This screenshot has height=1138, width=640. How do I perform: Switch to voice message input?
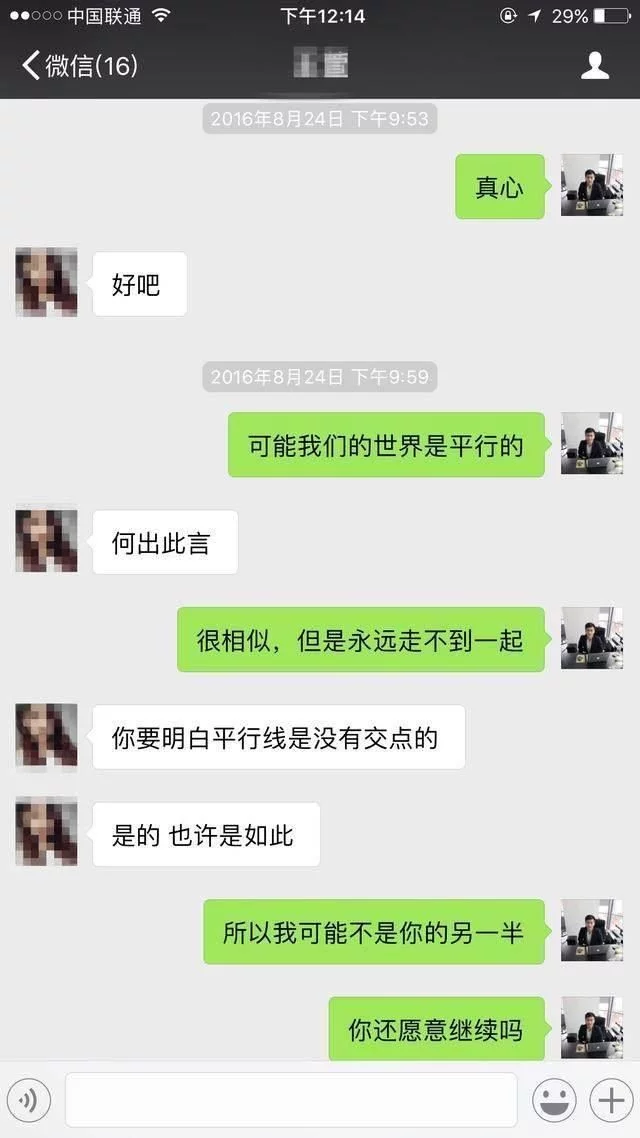29,1101
